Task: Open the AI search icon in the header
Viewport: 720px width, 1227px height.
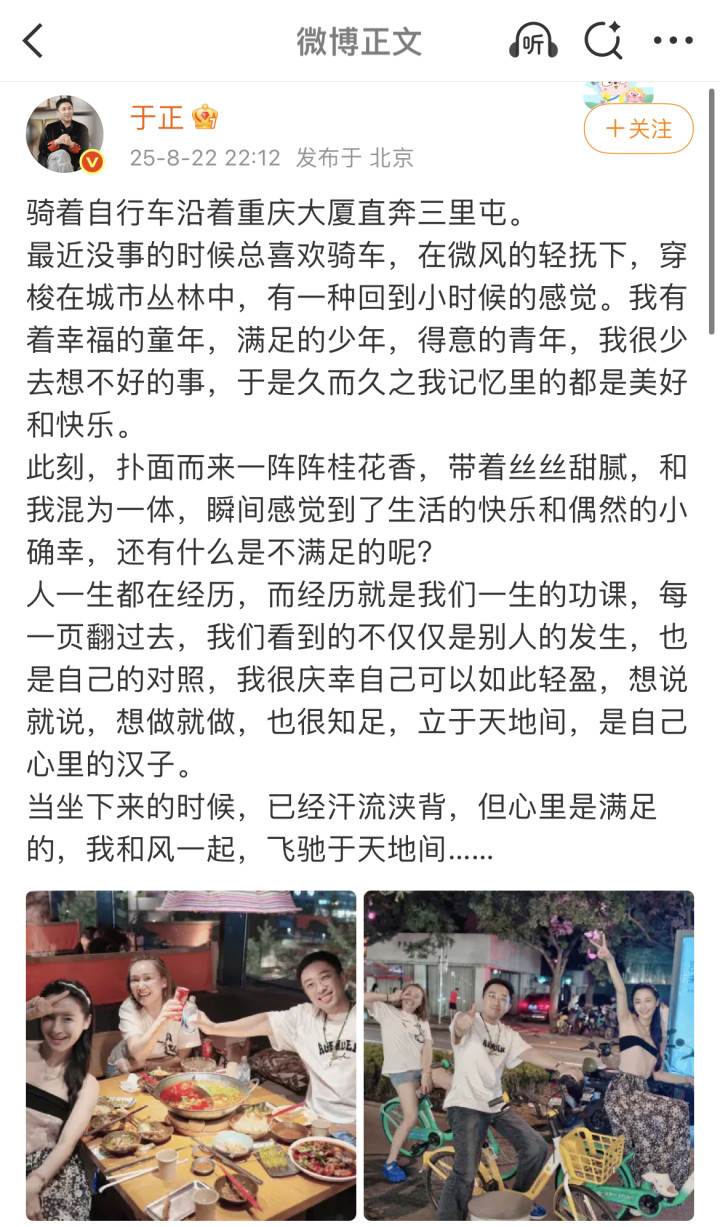Action: (603, 41)
